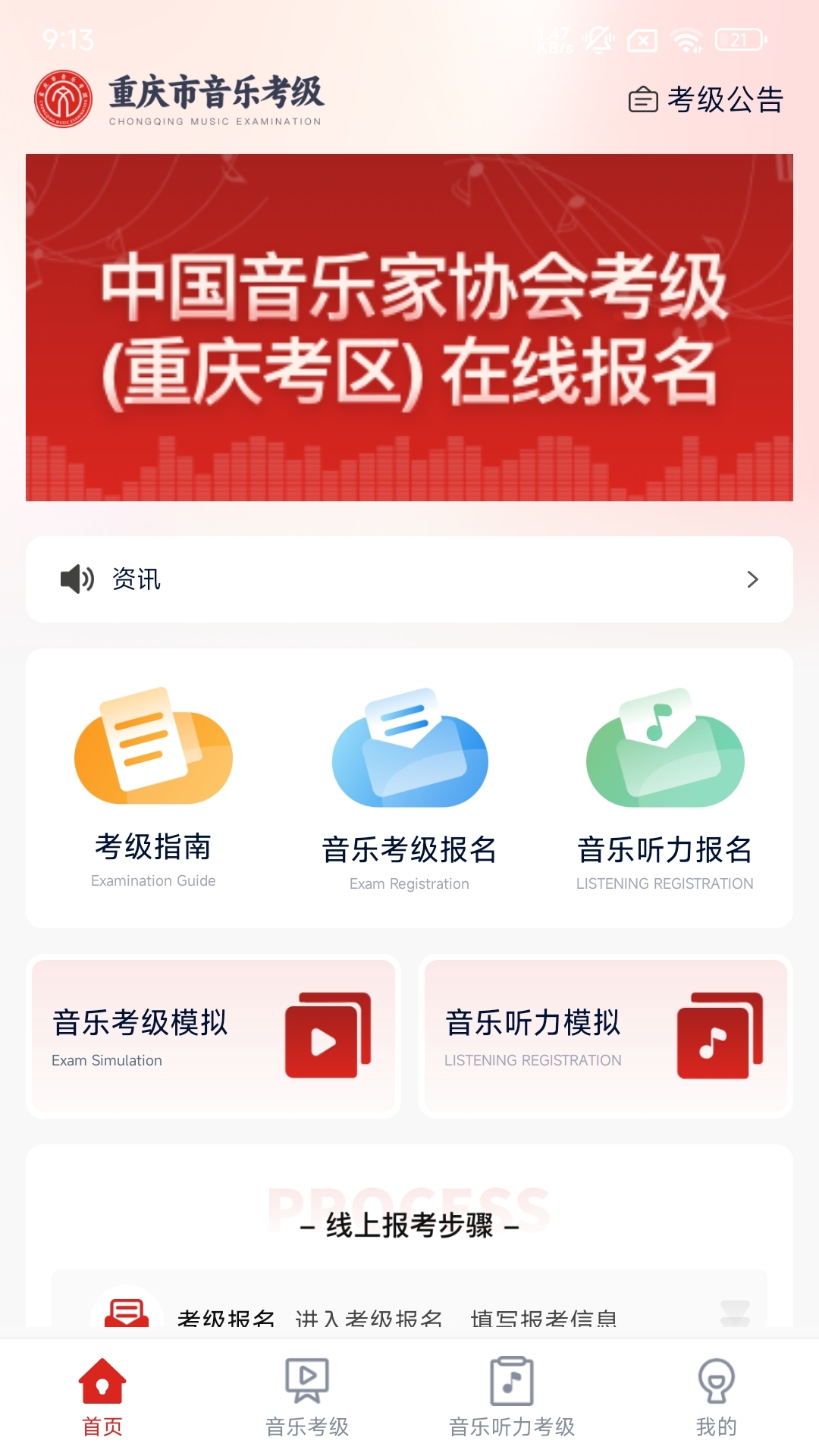Open the Exam Simulation card
Viewport: 819px width, 1456px height.
[213, 1036]
